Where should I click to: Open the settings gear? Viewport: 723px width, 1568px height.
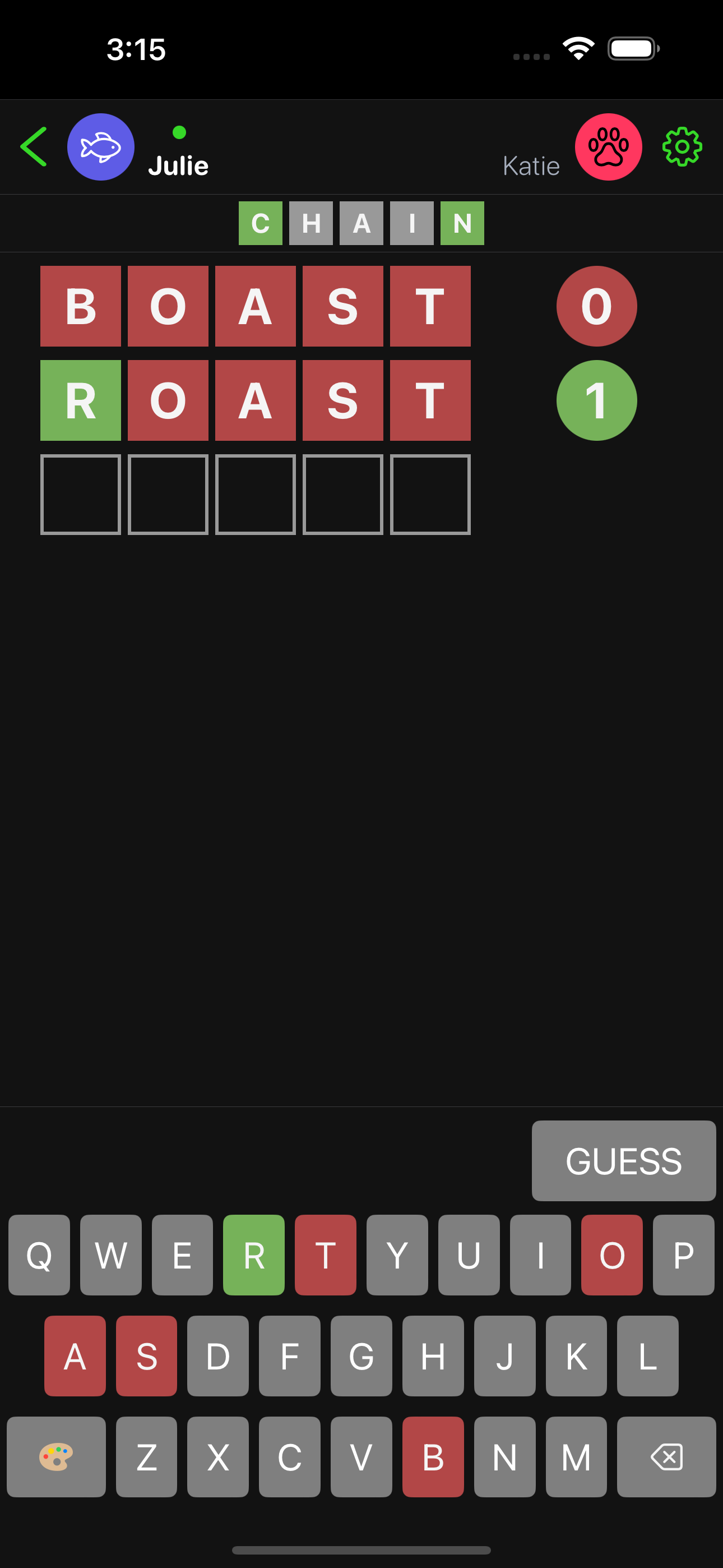point(682,147)
